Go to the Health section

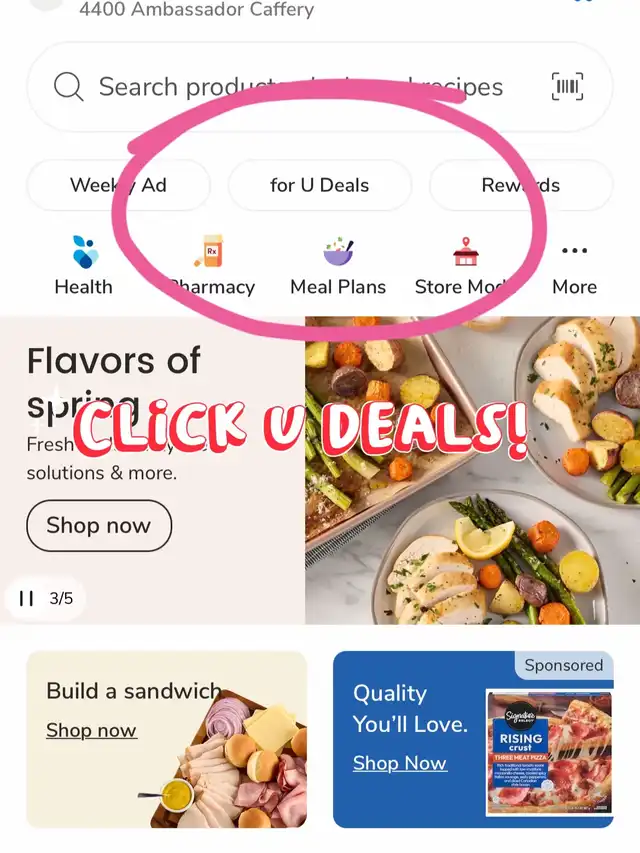click(x=84, y=265)
